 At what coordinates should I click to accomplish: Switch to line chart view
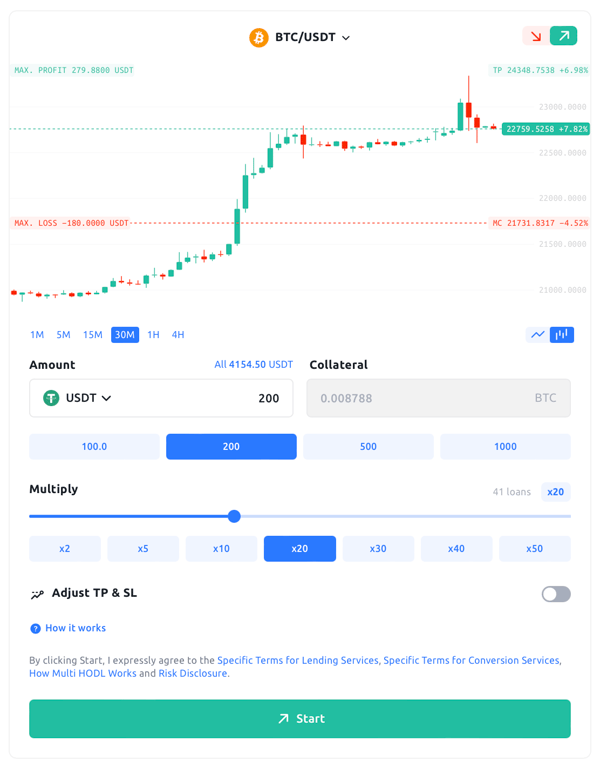pyautogui.click(x=538, y=334)
